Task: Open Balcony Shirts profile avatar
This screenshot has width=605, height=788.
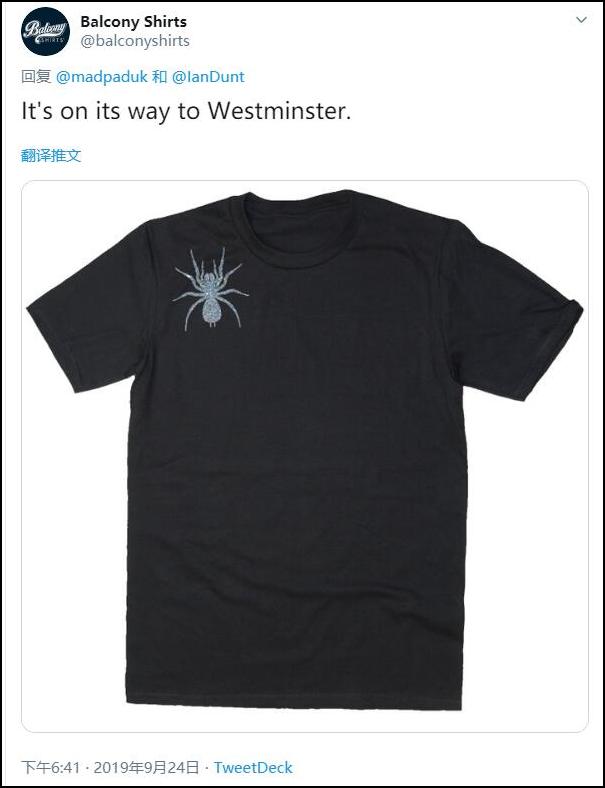Action: 45,31
